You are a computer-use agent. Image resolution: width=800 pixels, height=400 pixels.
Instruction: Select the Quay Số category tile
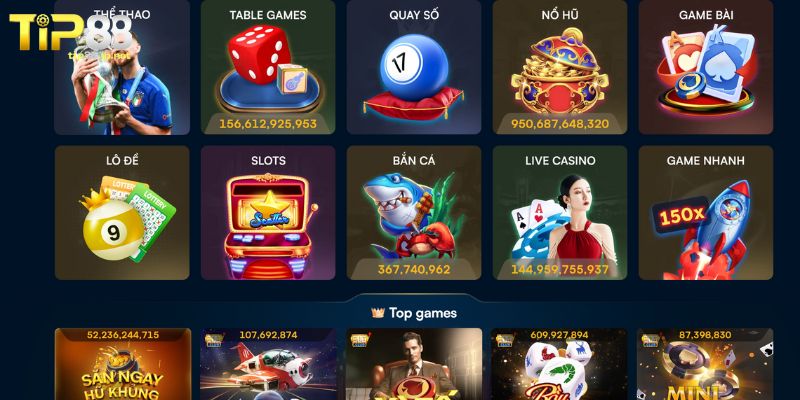414,68
